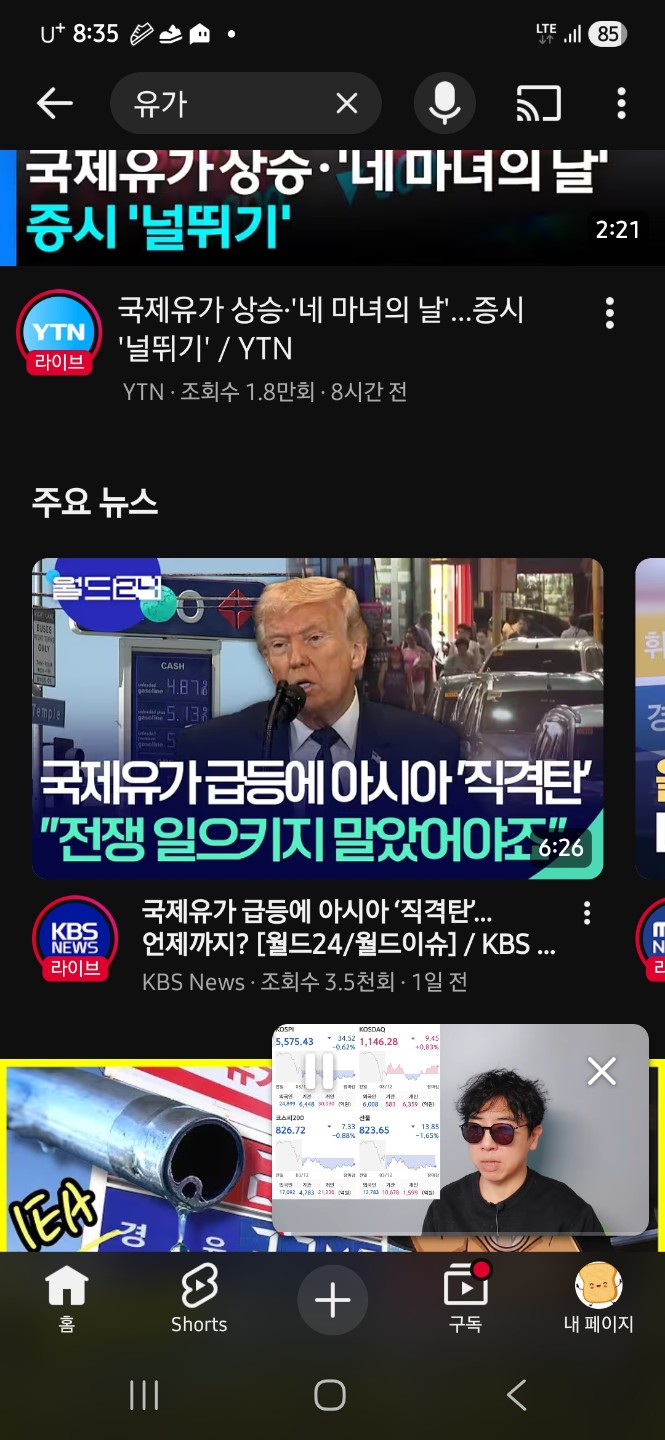Open options for KBS News video
665x1440 pixels.
[587, 912]
